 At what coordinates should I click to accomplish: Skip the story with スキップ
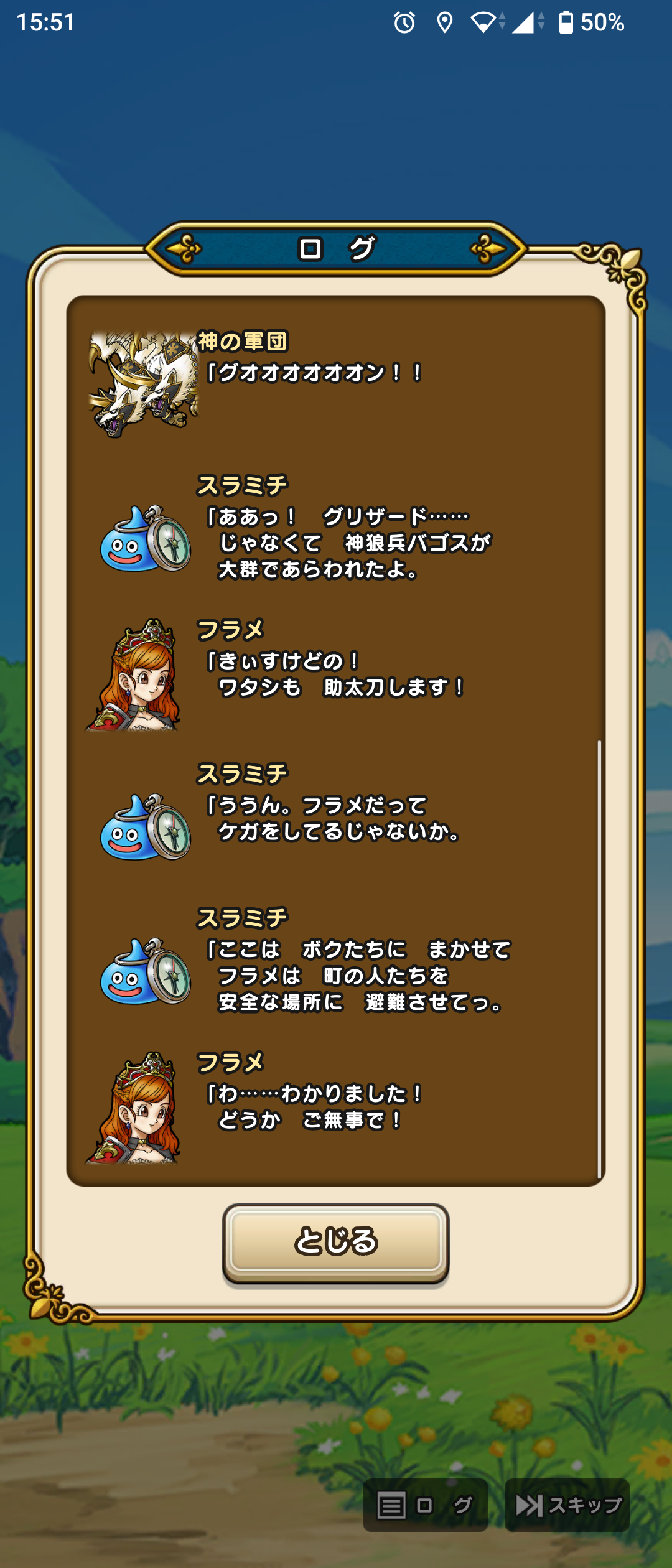(x=567, y=1505)
